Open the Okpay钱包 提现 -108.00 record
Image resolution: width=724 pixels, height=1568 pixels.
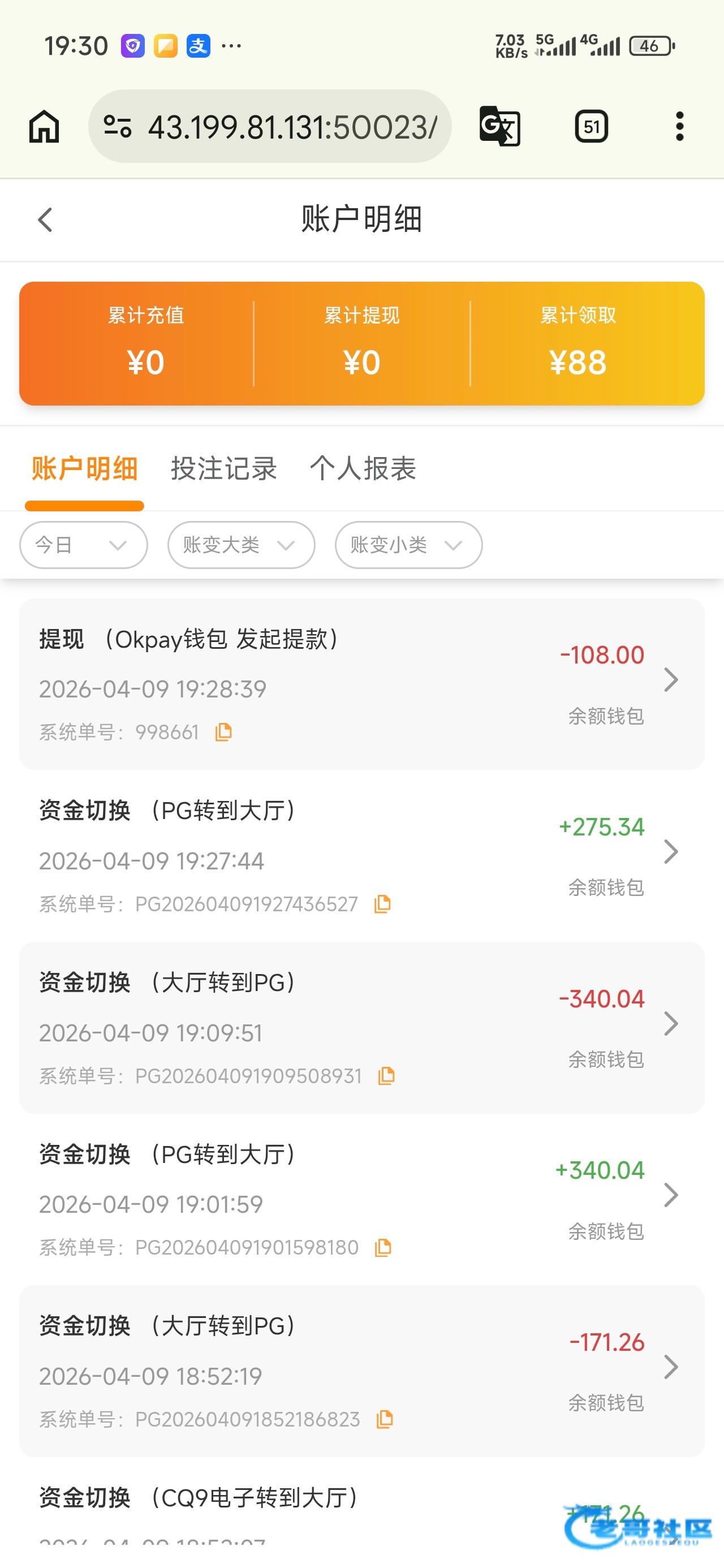click(x=361, y=684)
